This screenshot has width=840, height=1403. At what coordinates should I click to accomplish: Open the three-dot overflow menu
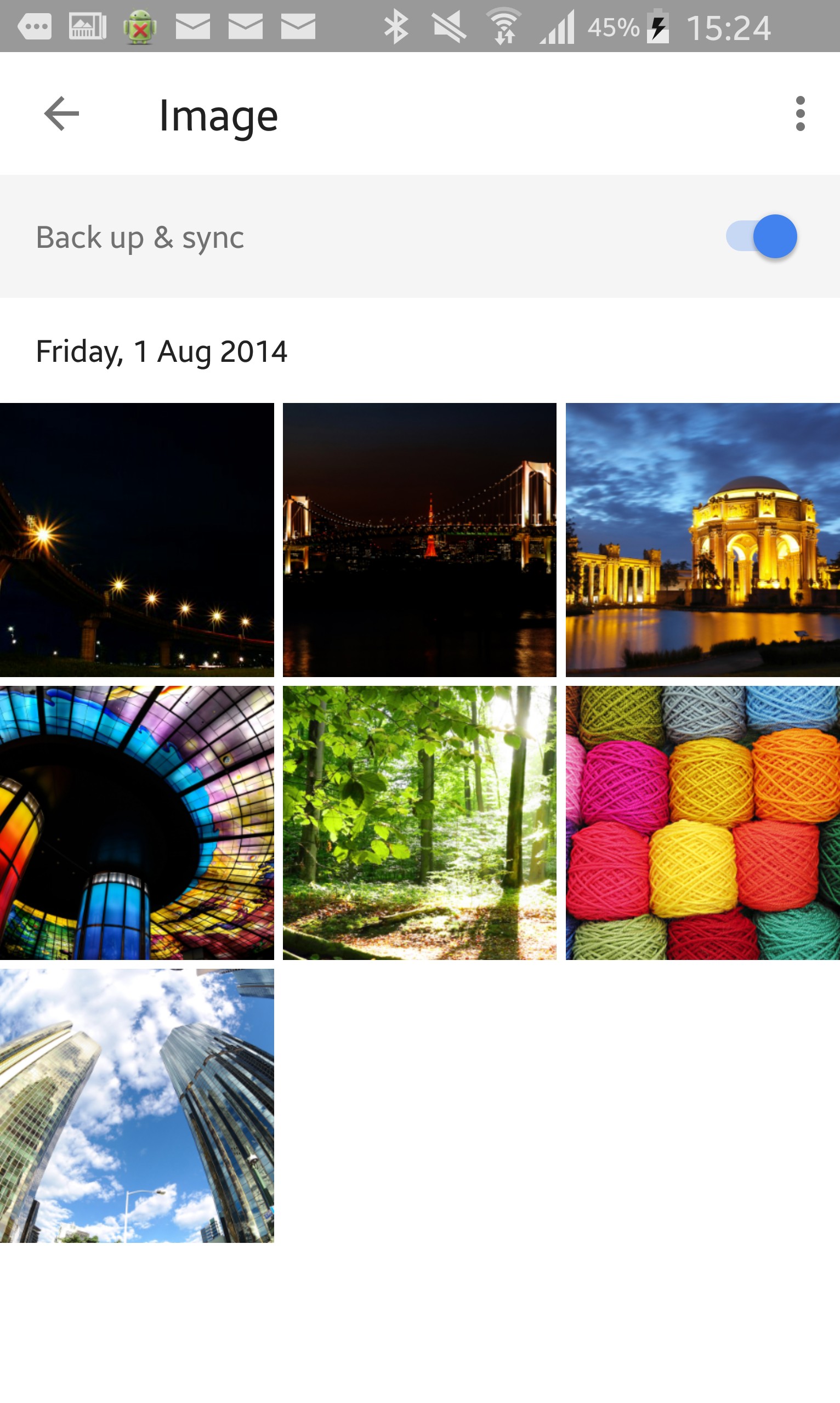pyautogui.click(x=799, y=113)
